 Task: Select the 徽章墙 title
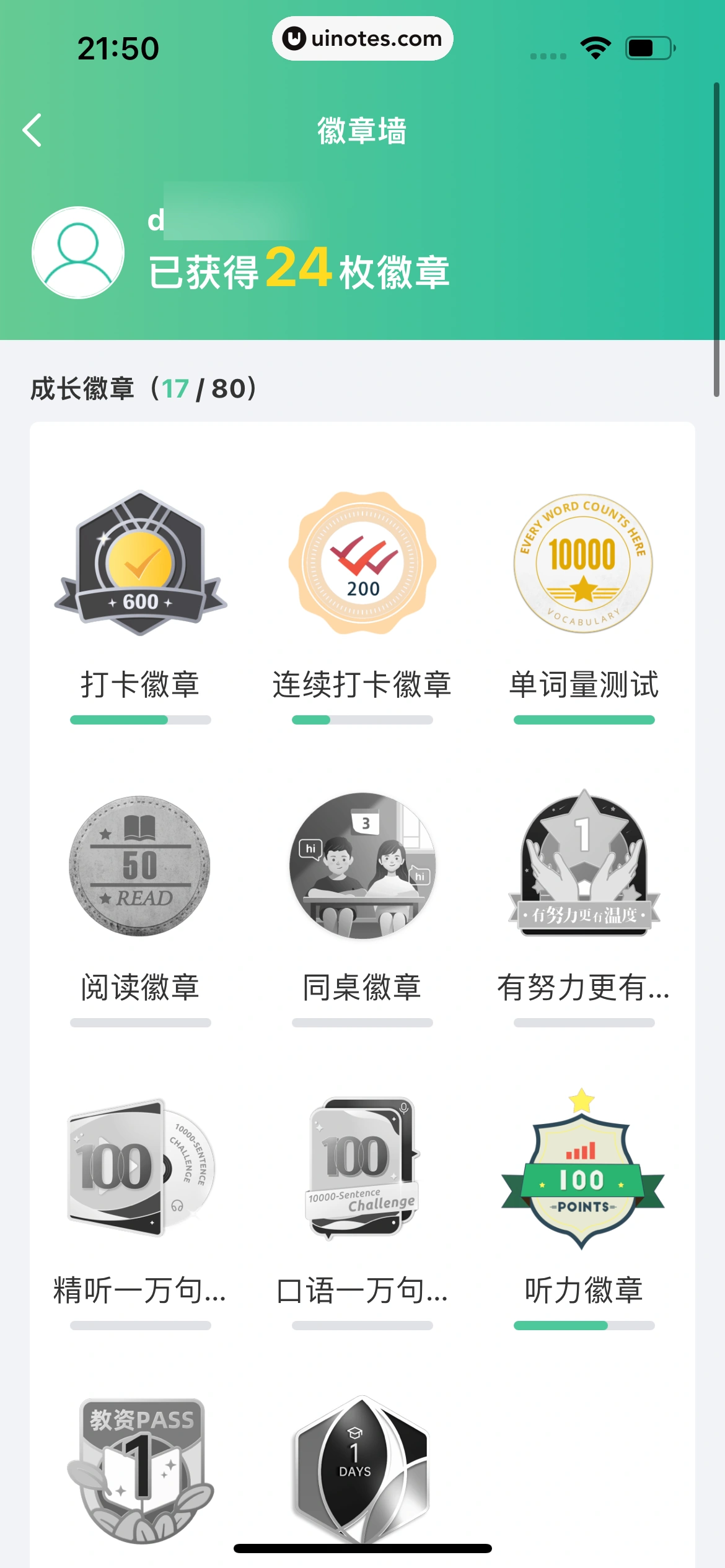click(362, 131)
